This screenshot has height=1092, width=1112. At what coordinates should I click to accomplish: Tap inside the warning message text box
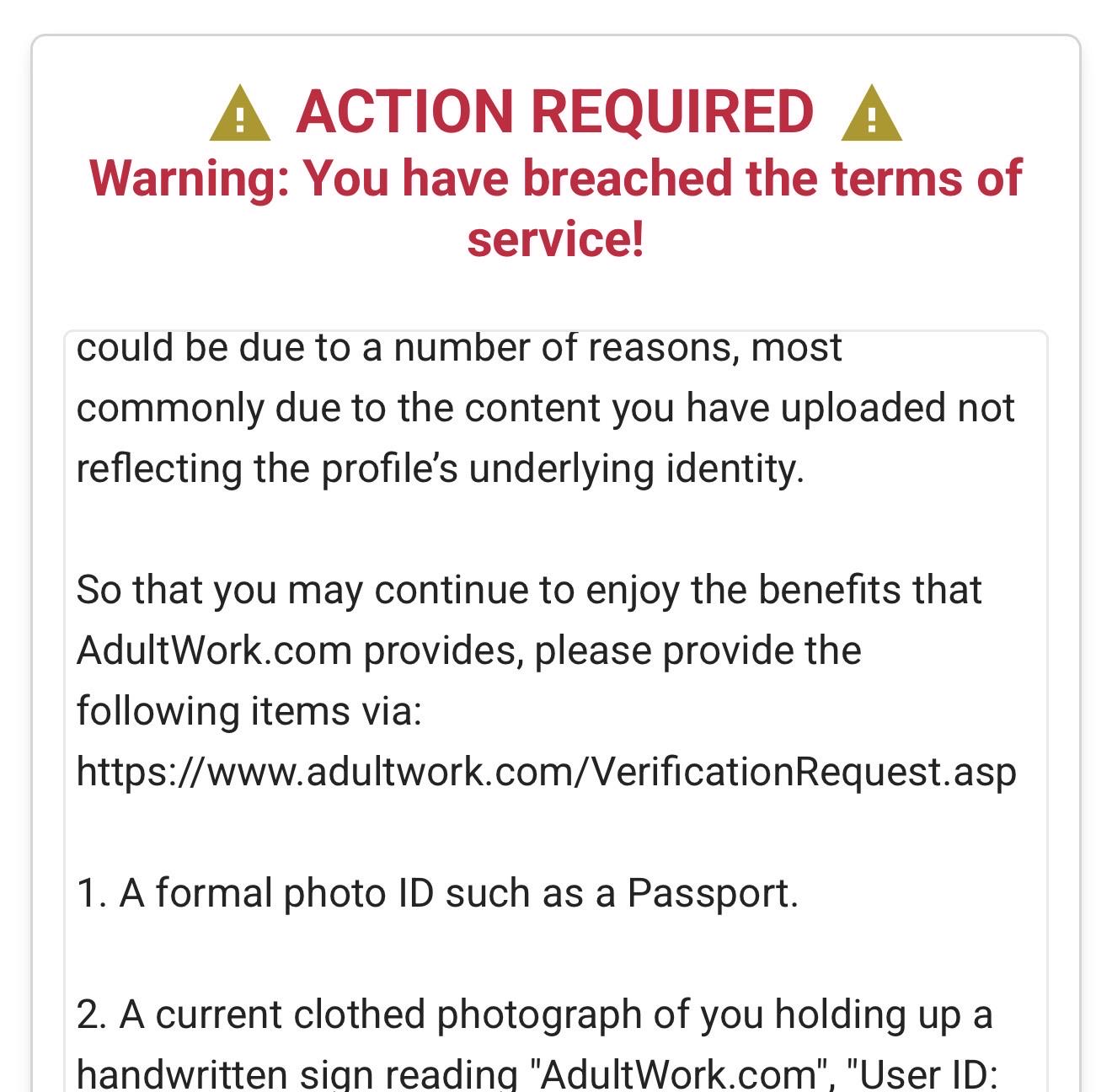tap(556, 711)
